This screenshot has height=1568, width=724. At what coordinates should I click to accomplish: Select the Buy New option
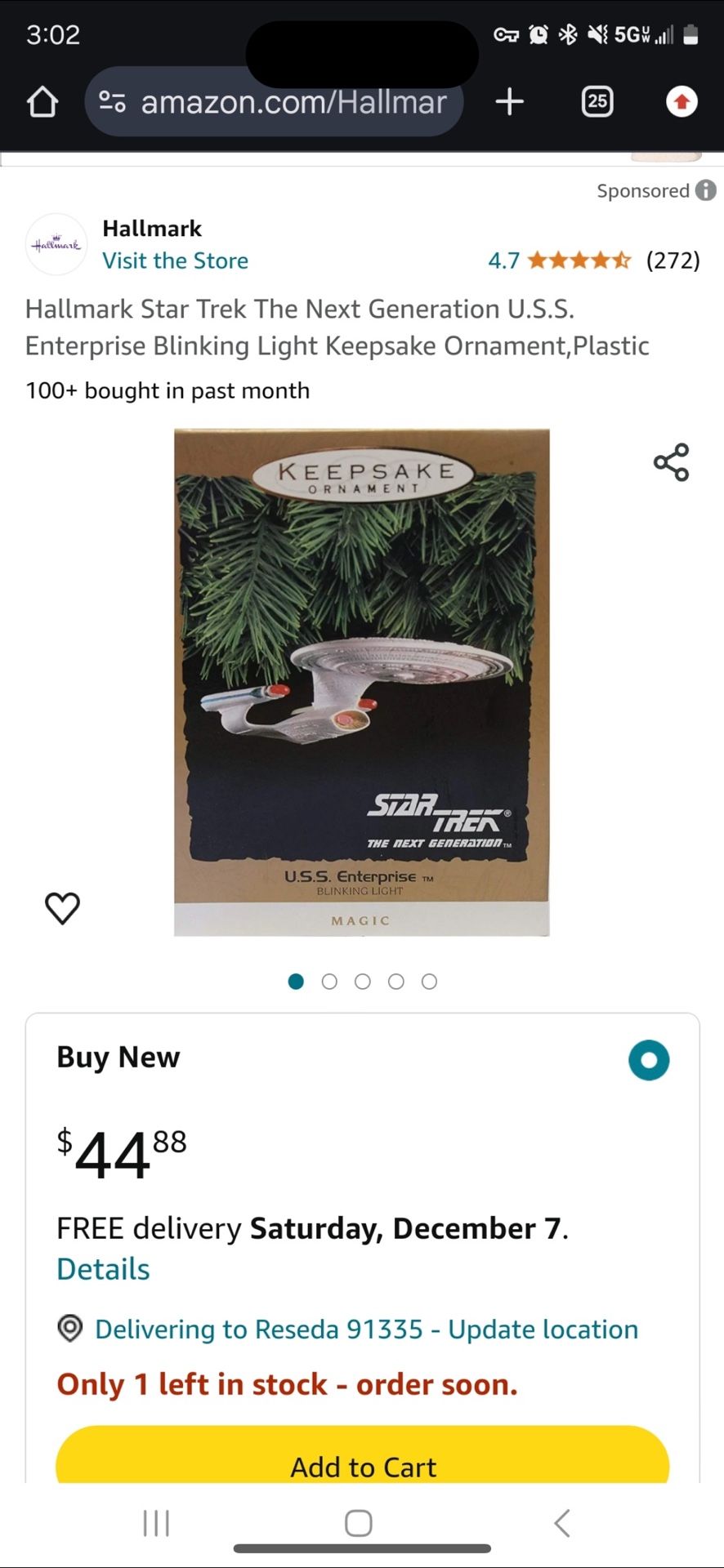(x=649, y=1060)
